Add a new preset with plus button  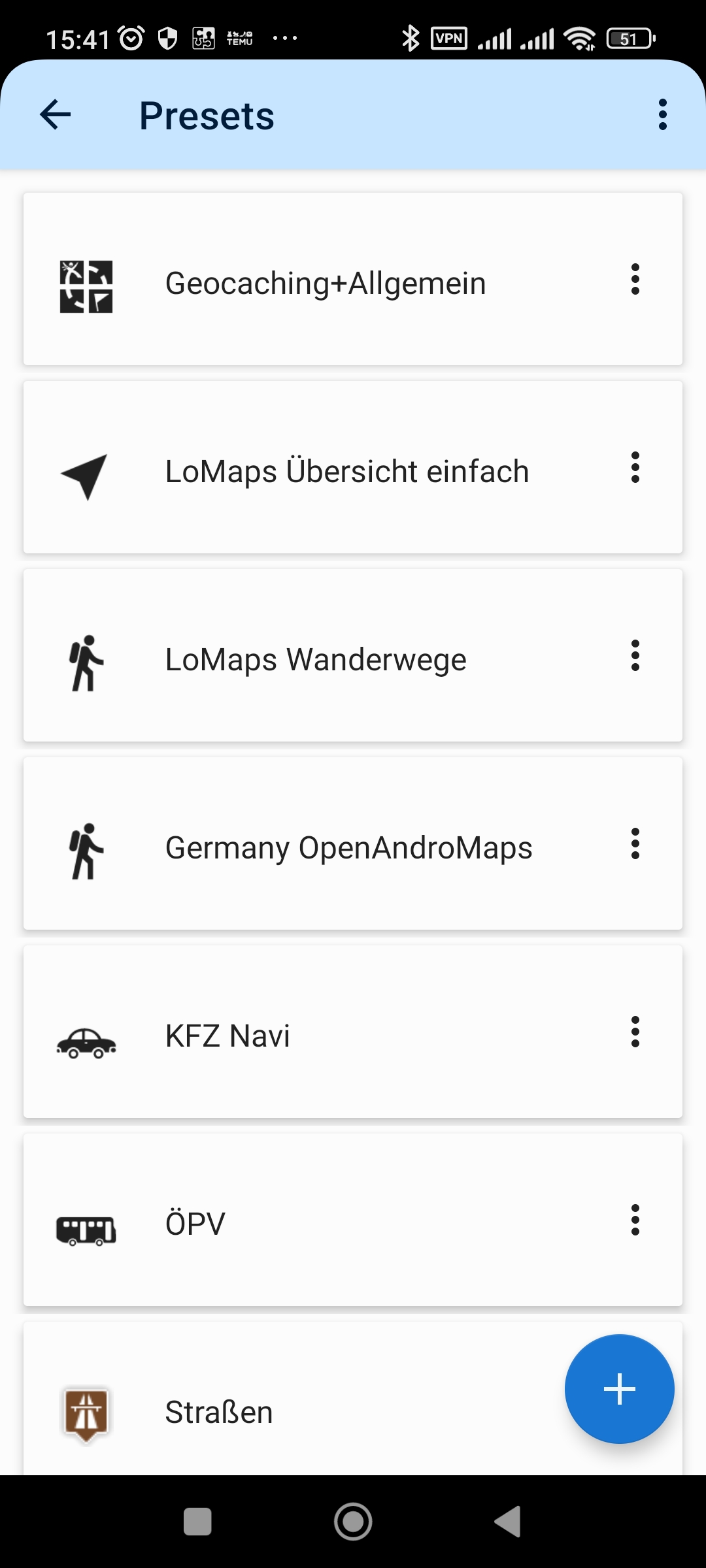point(619,1389)
